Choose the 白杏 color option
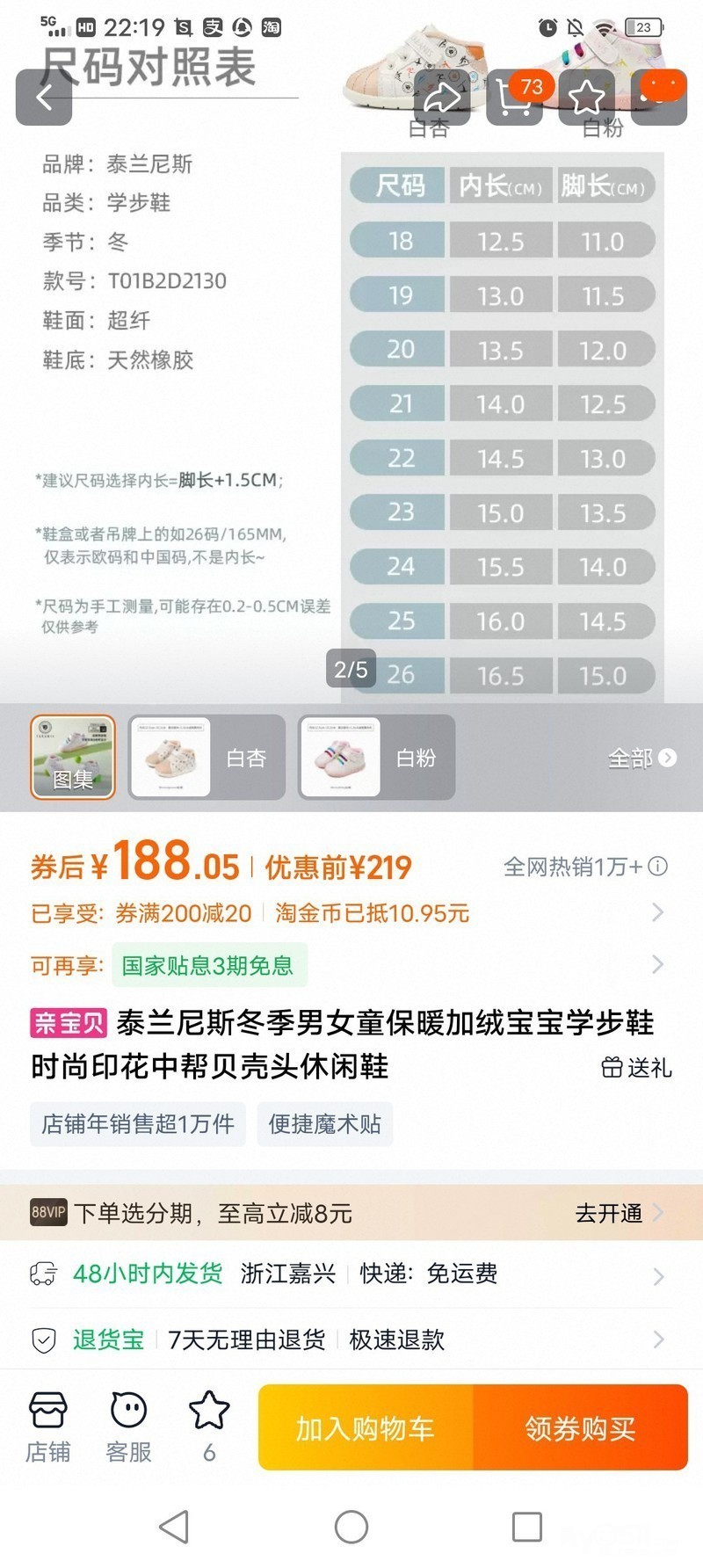The height and width of the screenshot is (1568, 703). coord(207,758)
